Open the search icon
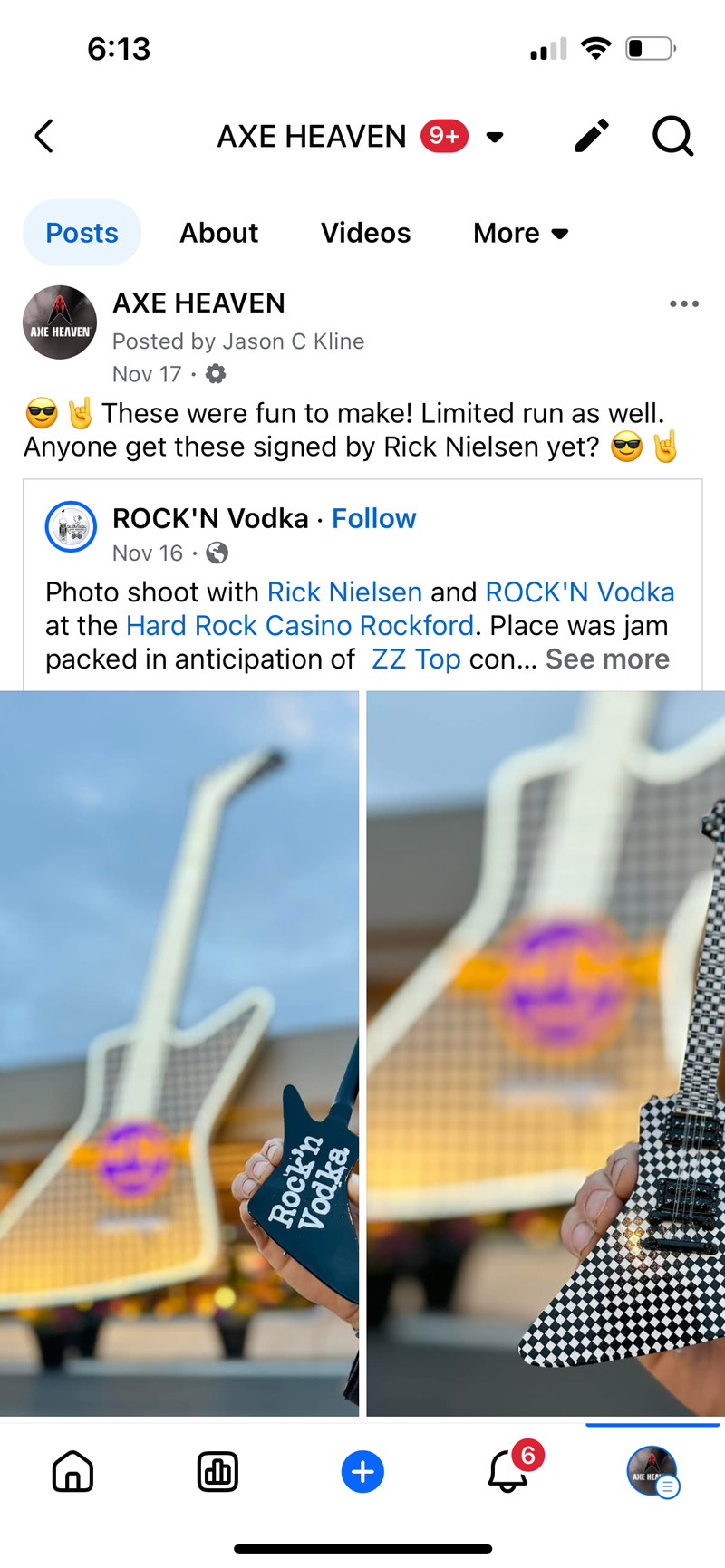The height and width of the screenshot is (1568, 725). coord(672,136)
